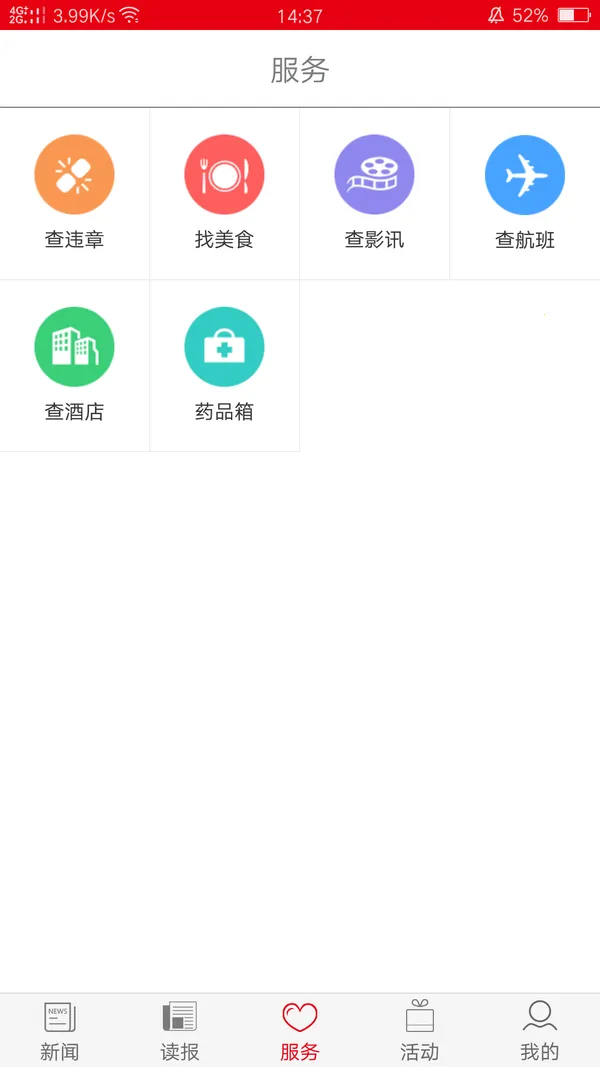The height and width of the screenshot is (1067, 600).
Task: Open 查酒店 hotel search
Action: [x=74, y=365]
